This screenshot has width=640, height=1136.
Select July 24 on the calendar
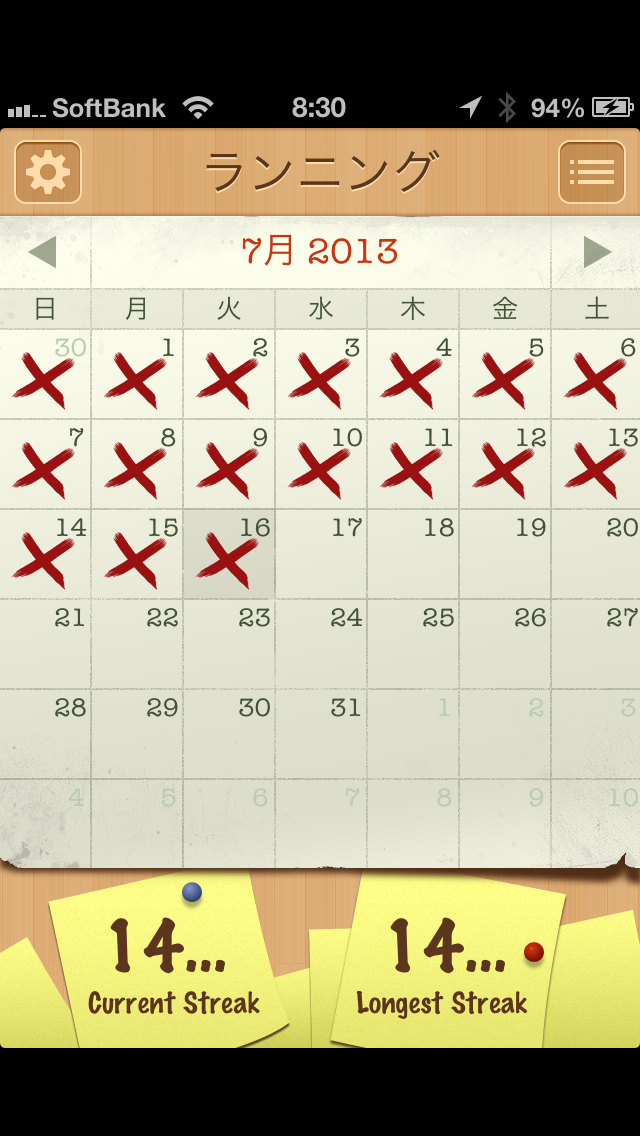(321, 645)
